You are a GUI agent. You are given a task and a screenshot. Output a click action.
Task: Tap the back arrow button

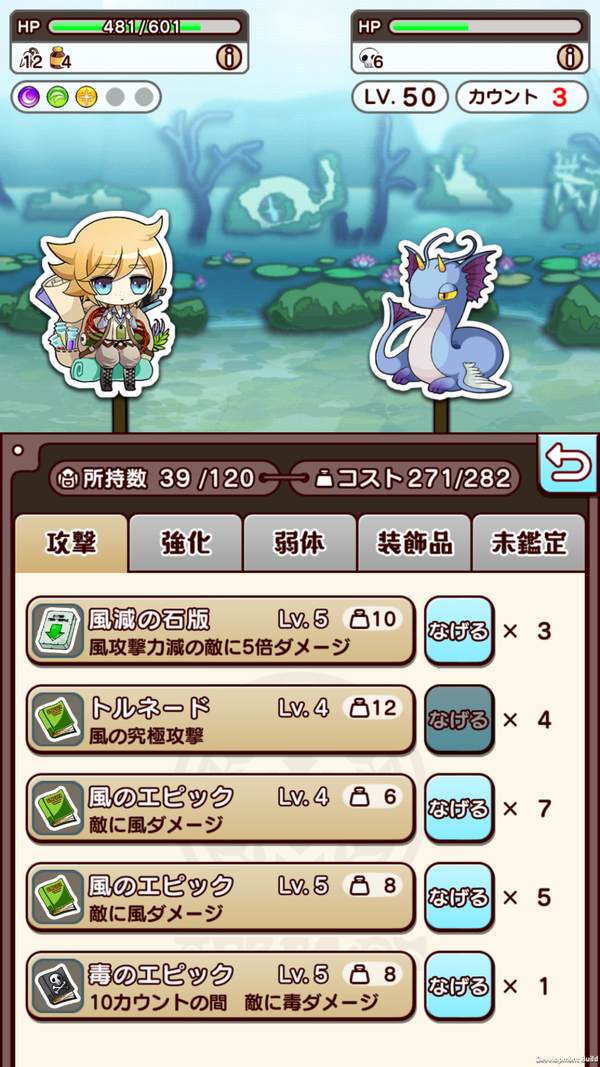[567, 465]
